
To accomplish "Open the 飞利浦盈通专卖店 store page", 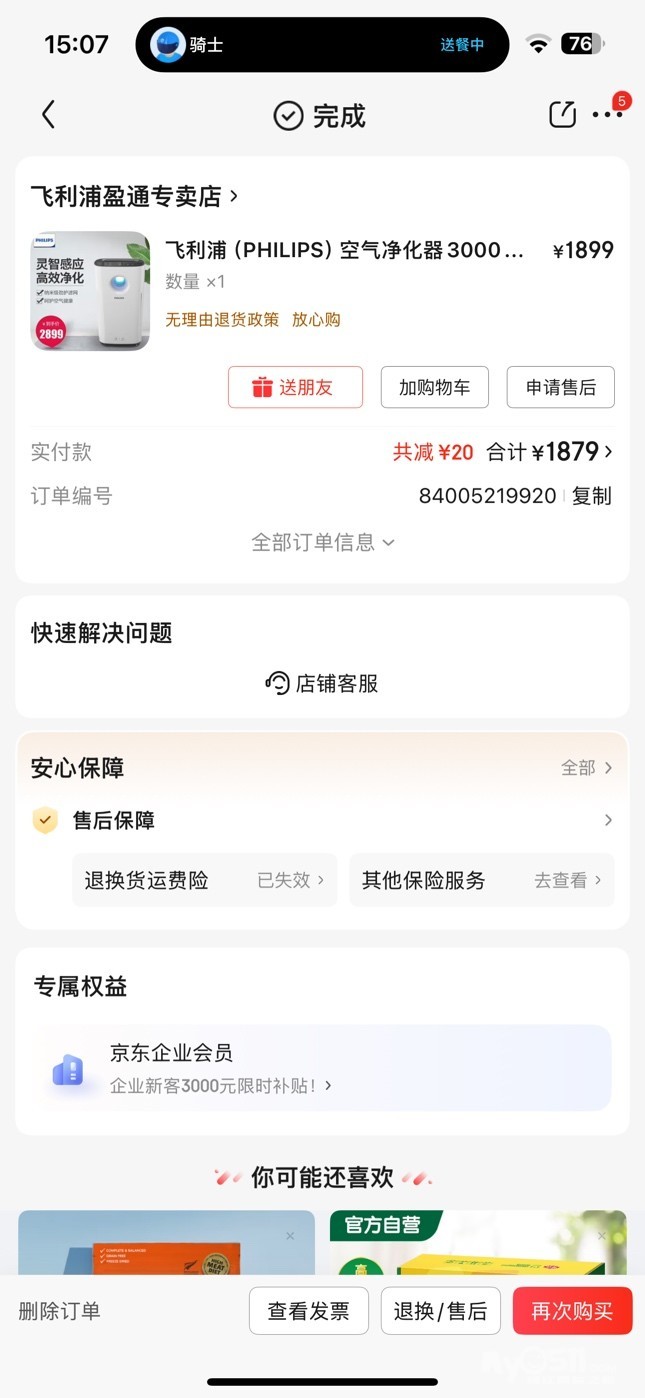I will pyautogui.click(x=134, y=196).
